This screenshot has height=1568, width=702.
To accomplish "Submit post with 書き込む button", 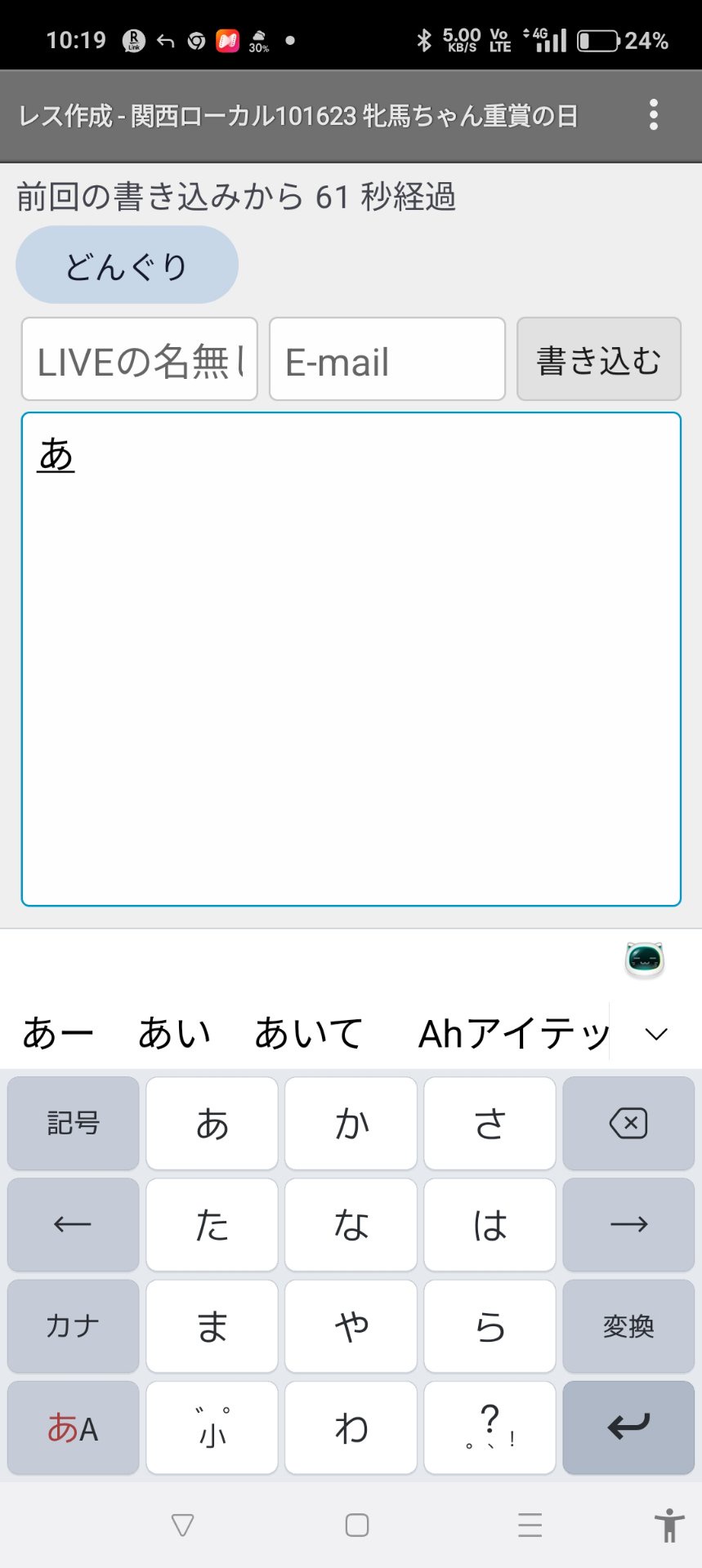I will pyautogui.click(x=598, y=359).
